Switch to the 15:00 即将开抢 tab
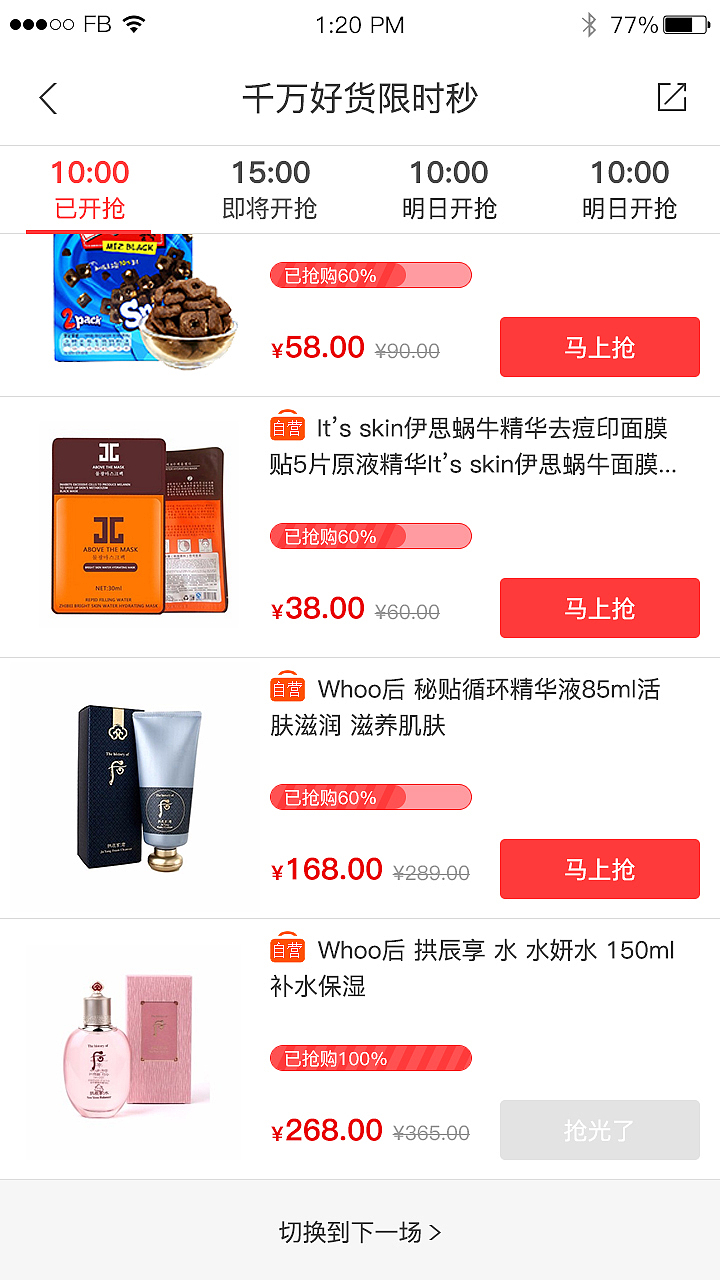 tap(270, 190)
